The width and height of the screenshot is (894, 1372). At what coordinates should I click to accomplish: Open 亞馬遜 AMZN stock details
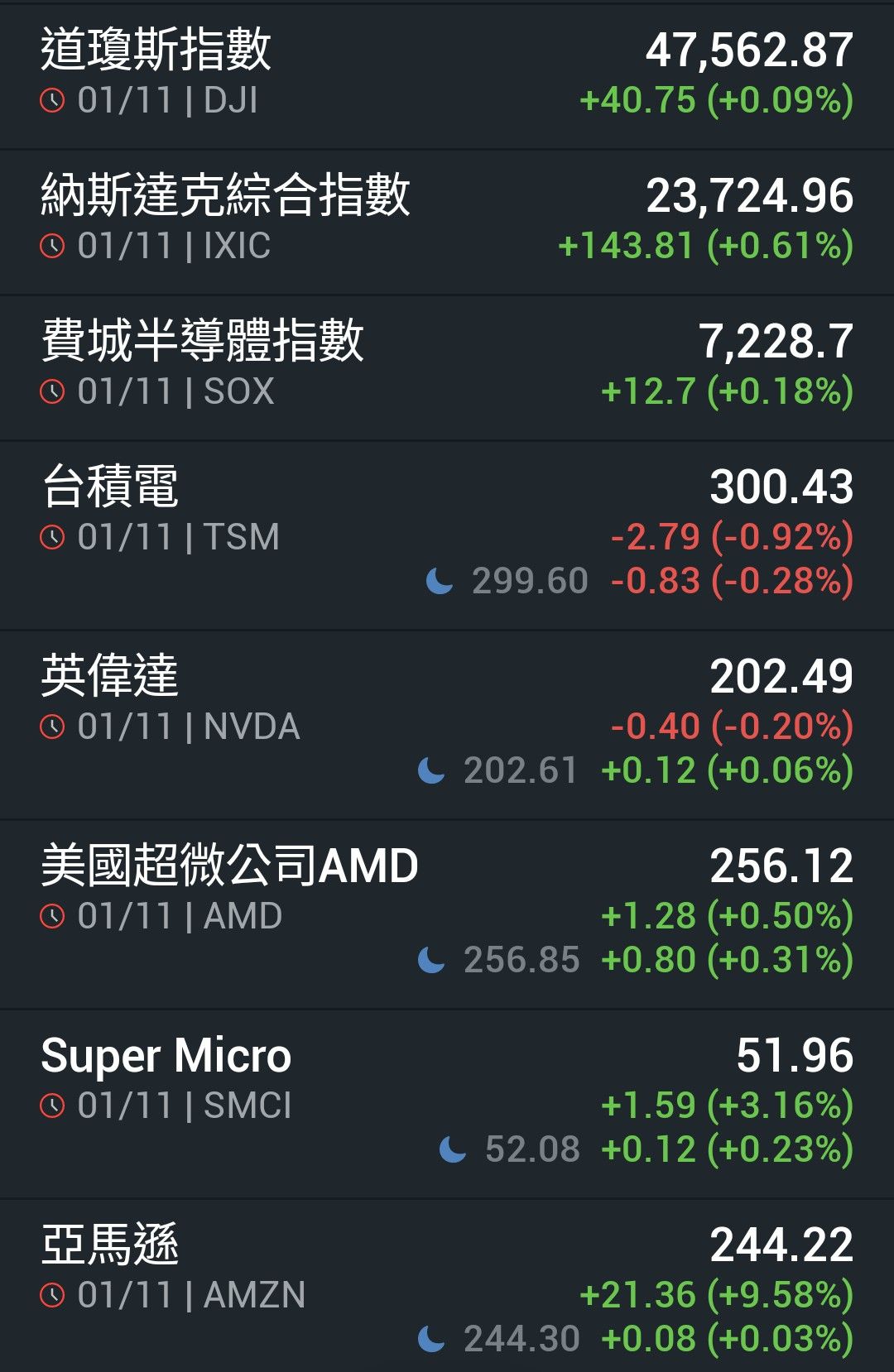[x=447, y=1291]
